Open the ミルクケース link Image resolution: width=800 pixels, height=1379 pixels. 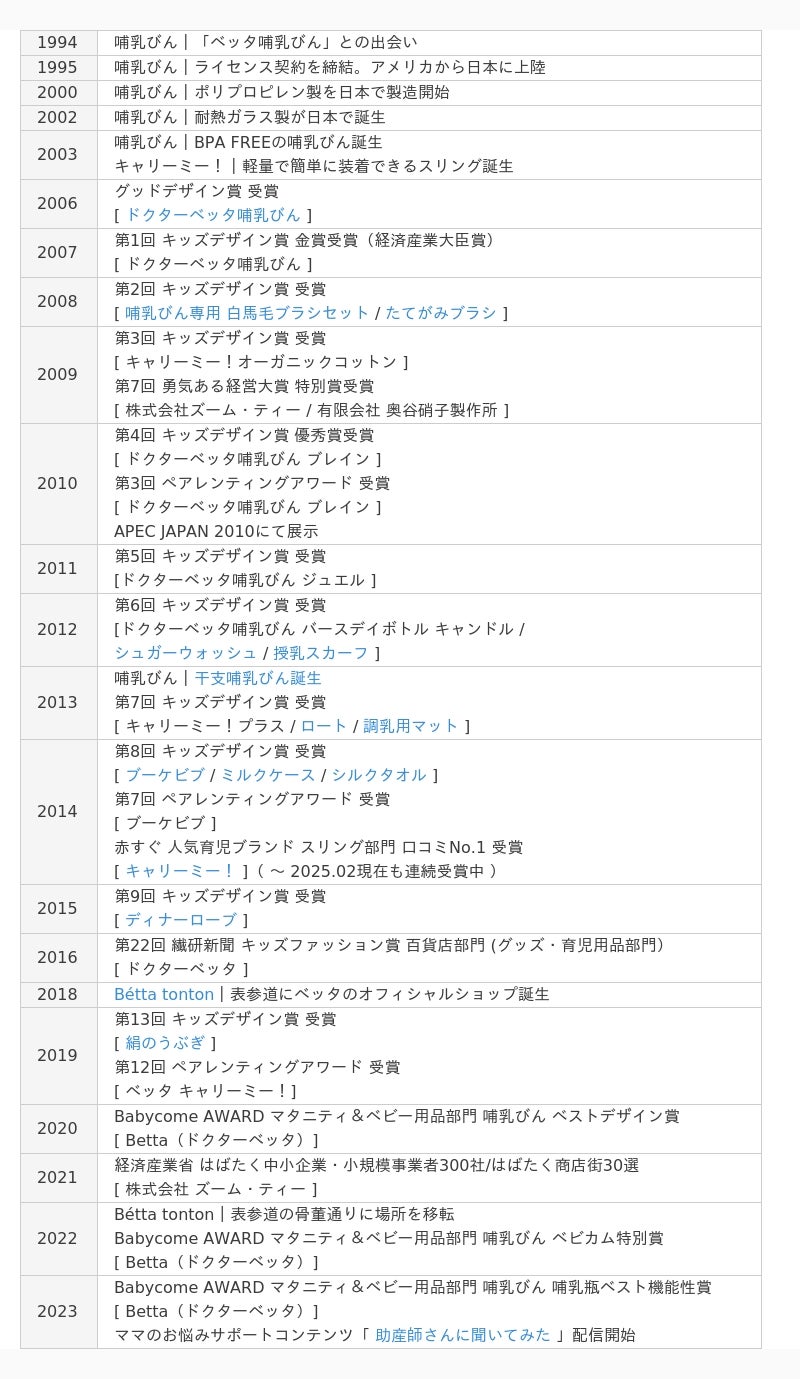[268, 775]
